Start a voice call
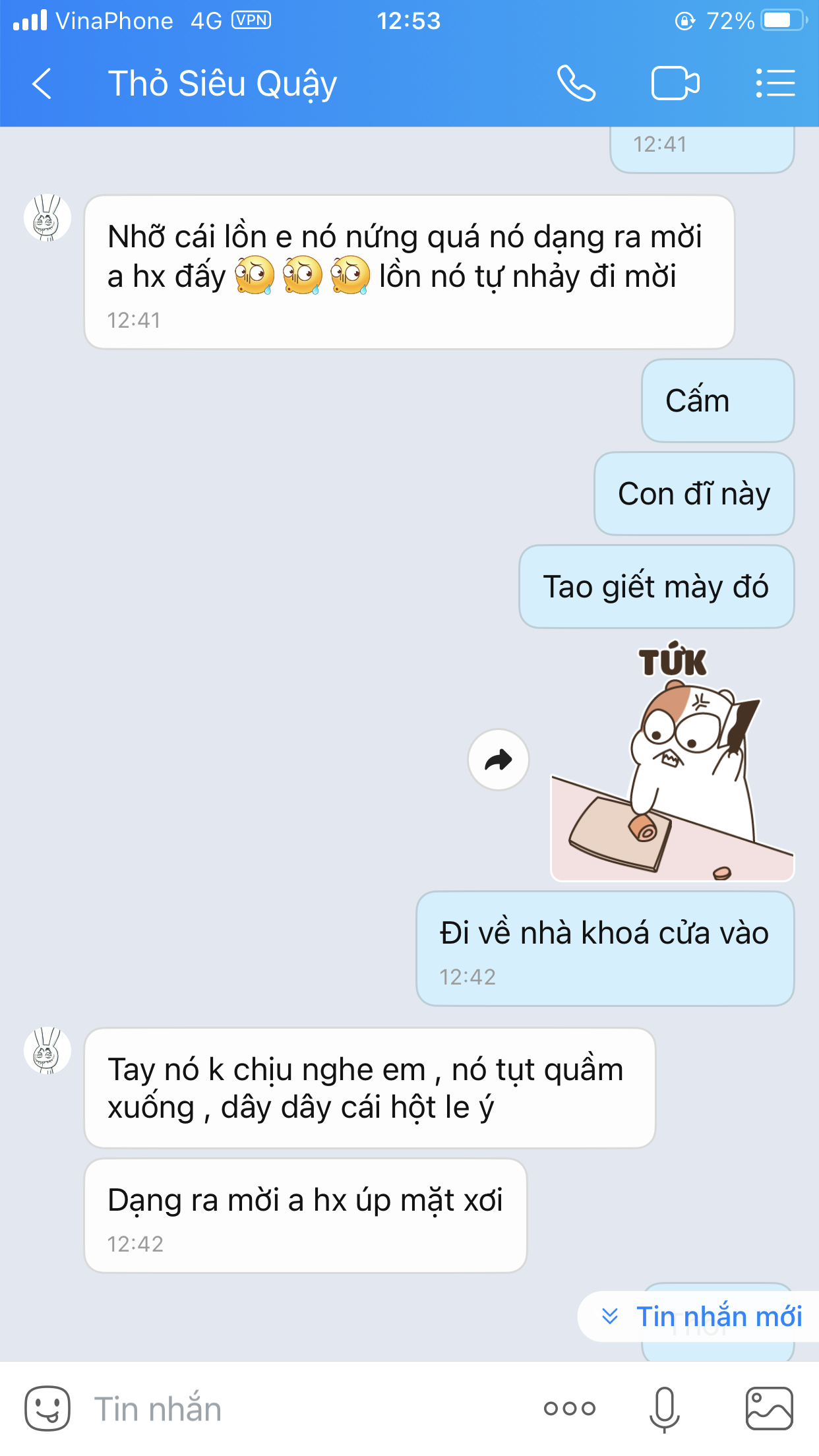 click(576, 83)
